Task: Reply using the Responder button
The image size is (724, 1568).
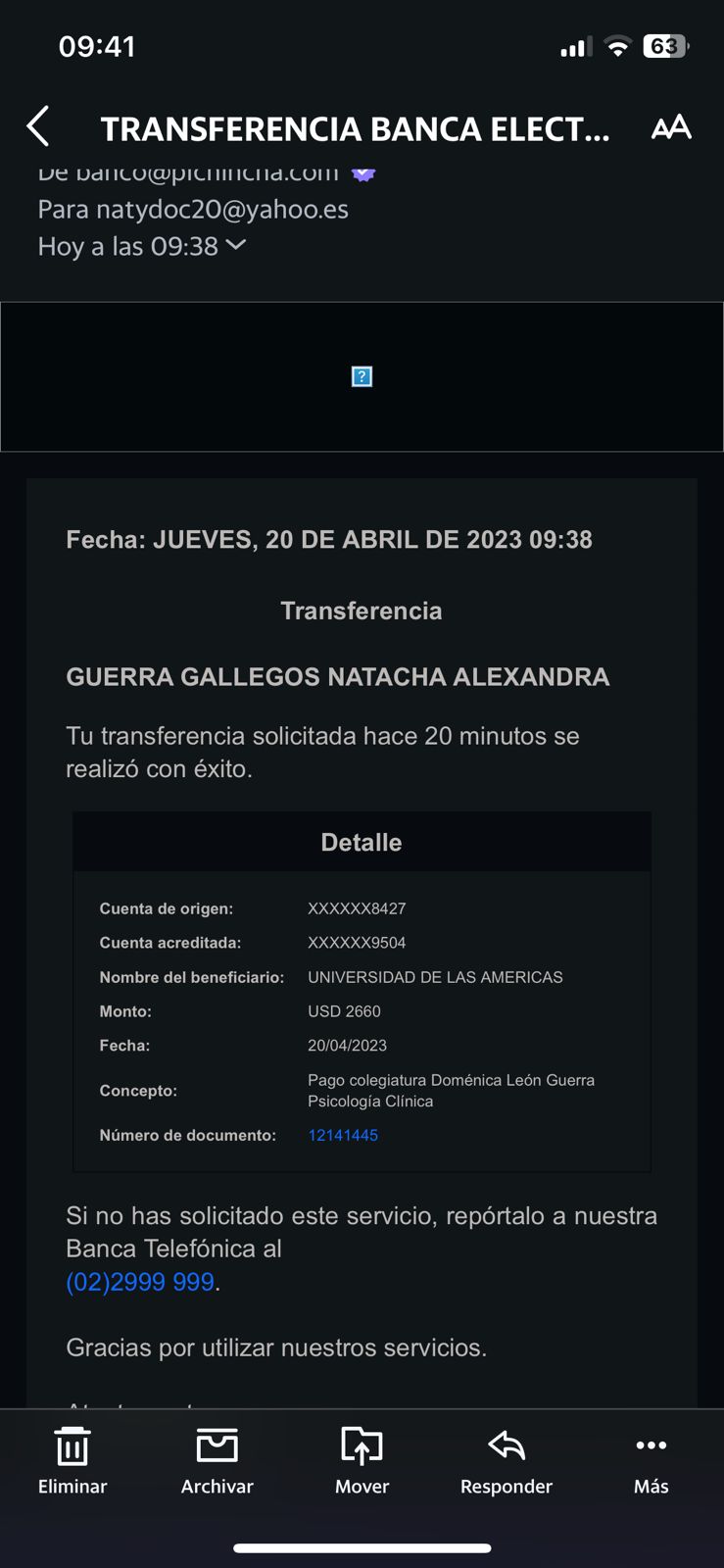Action: (x=507, y=1459)
